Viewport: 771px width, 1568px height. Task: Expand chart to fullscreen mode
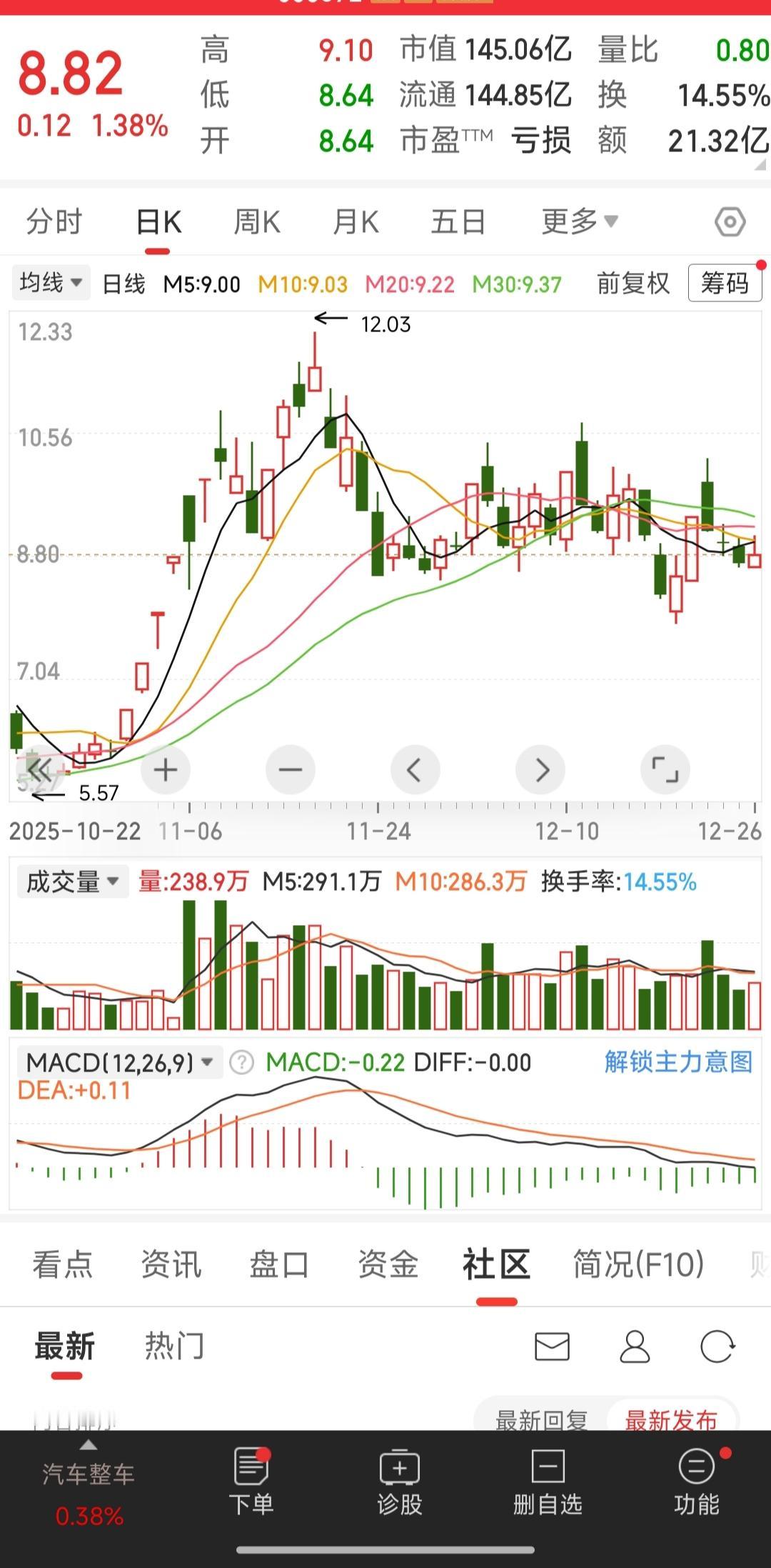pyautogui.click(x=665, y=769)
